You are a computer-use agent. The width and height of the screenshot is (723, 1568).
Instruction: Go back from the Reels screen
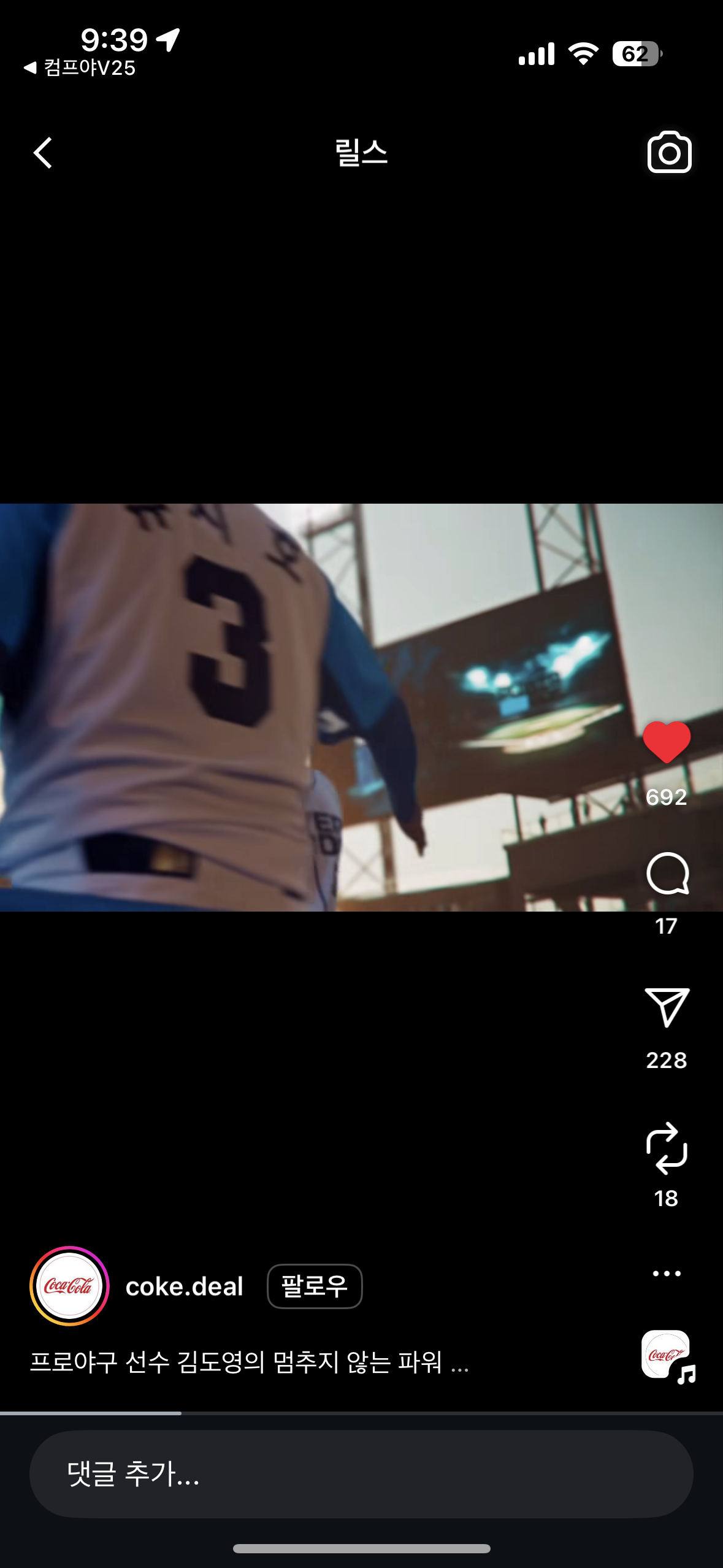[x=43, y=153]
